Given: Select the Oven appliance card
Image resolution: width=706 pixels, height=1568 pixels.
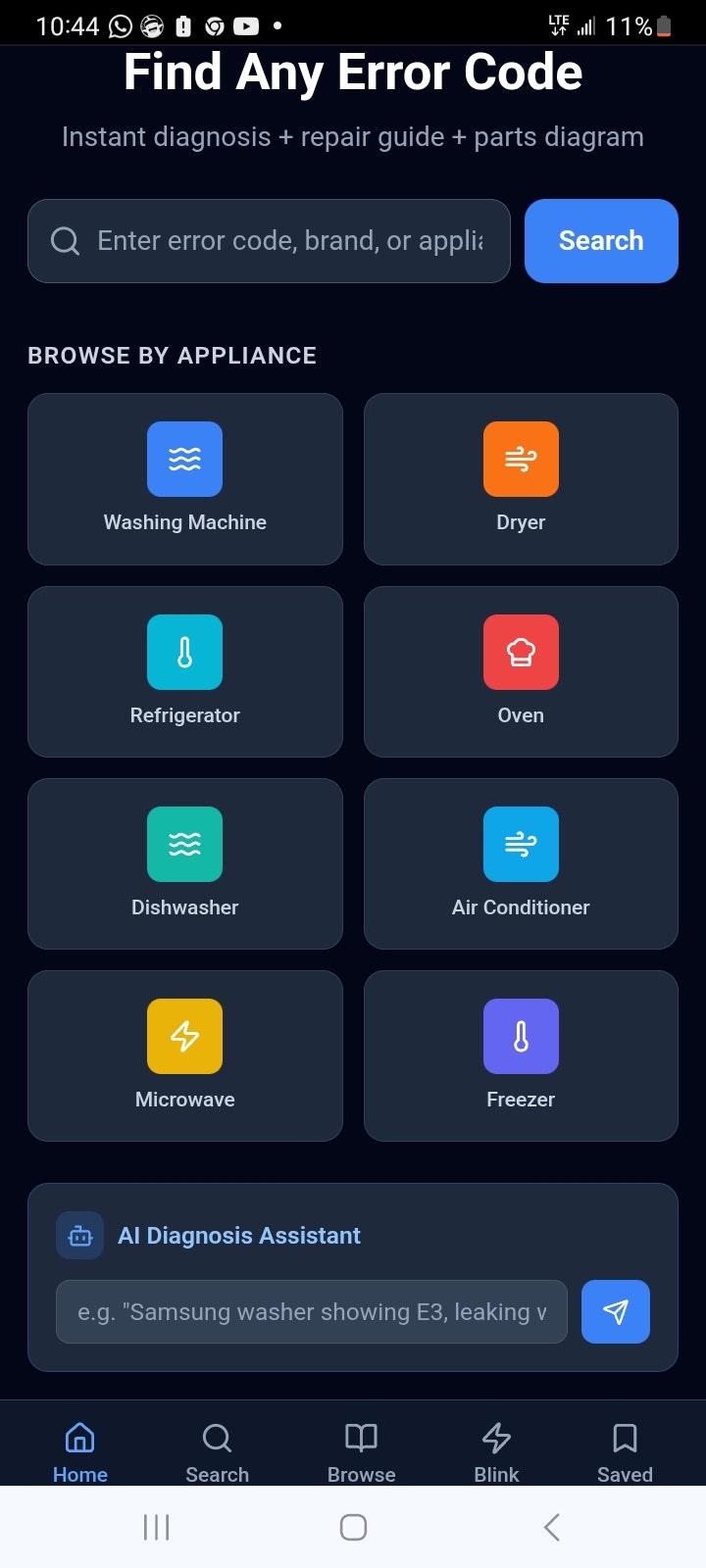Looking at the screenshot, I should click(521, 671).
